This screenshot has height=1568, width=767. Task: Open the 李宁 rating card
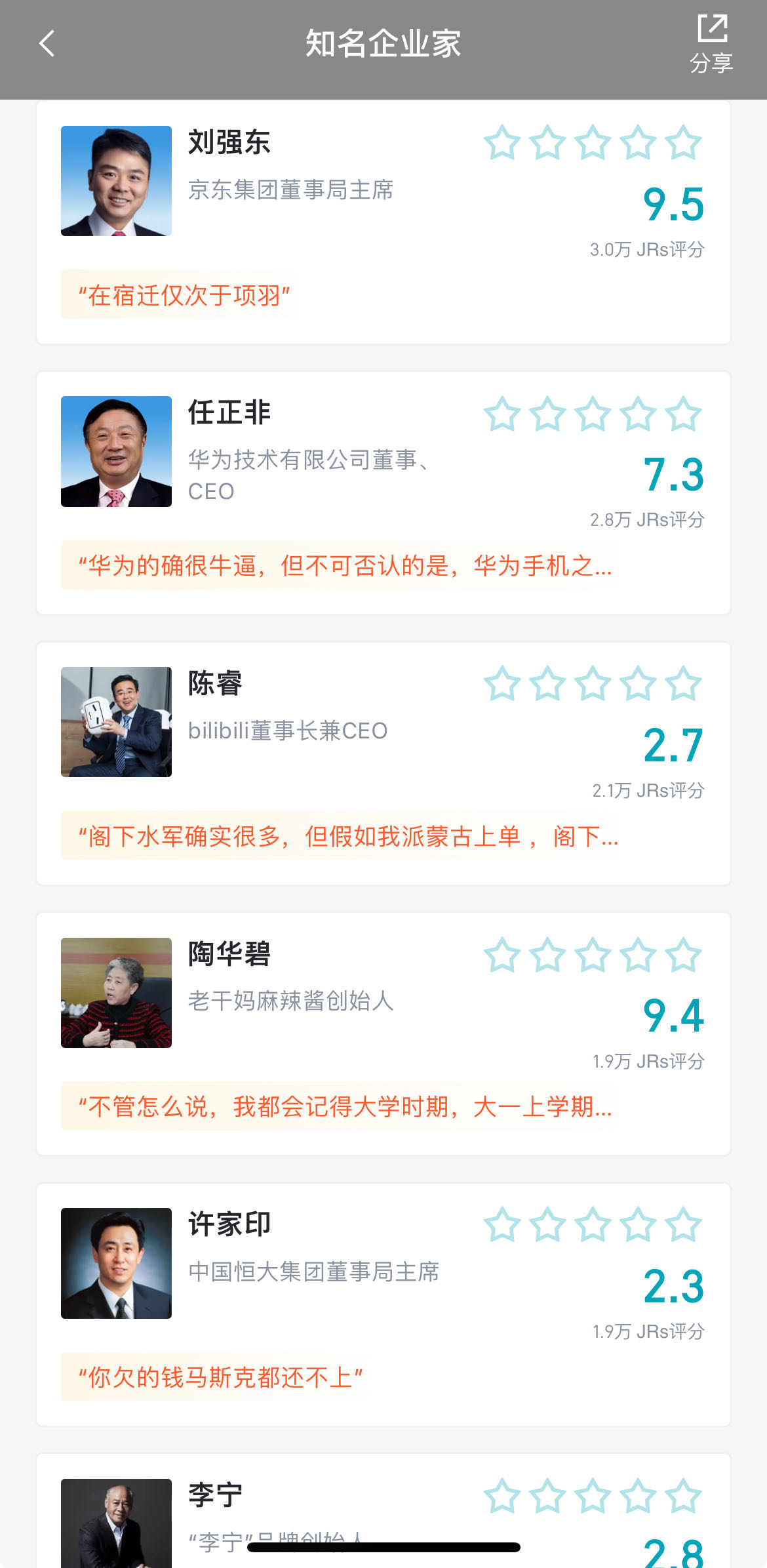point(215,1495)
